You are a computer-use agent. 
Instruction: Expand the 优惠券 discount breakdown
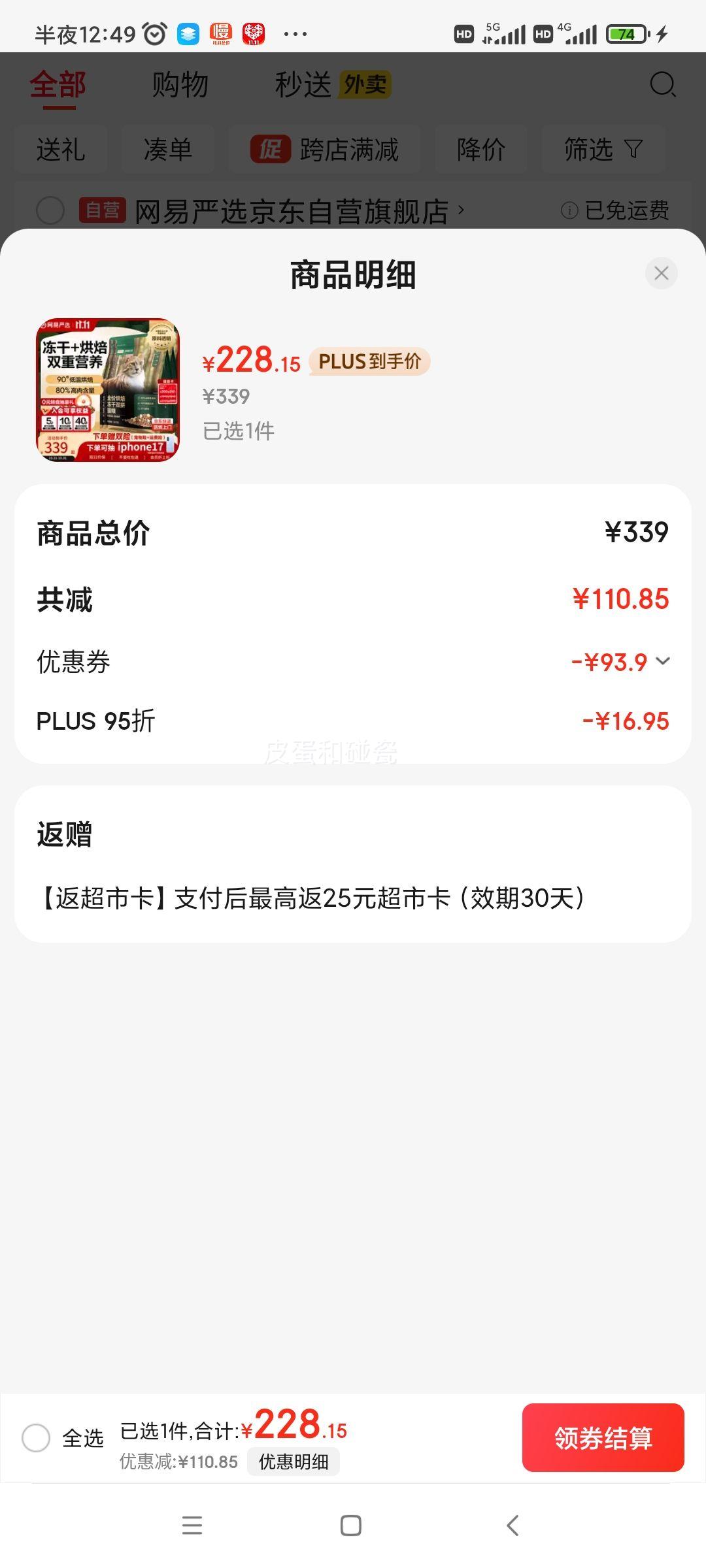click(663, 661)
